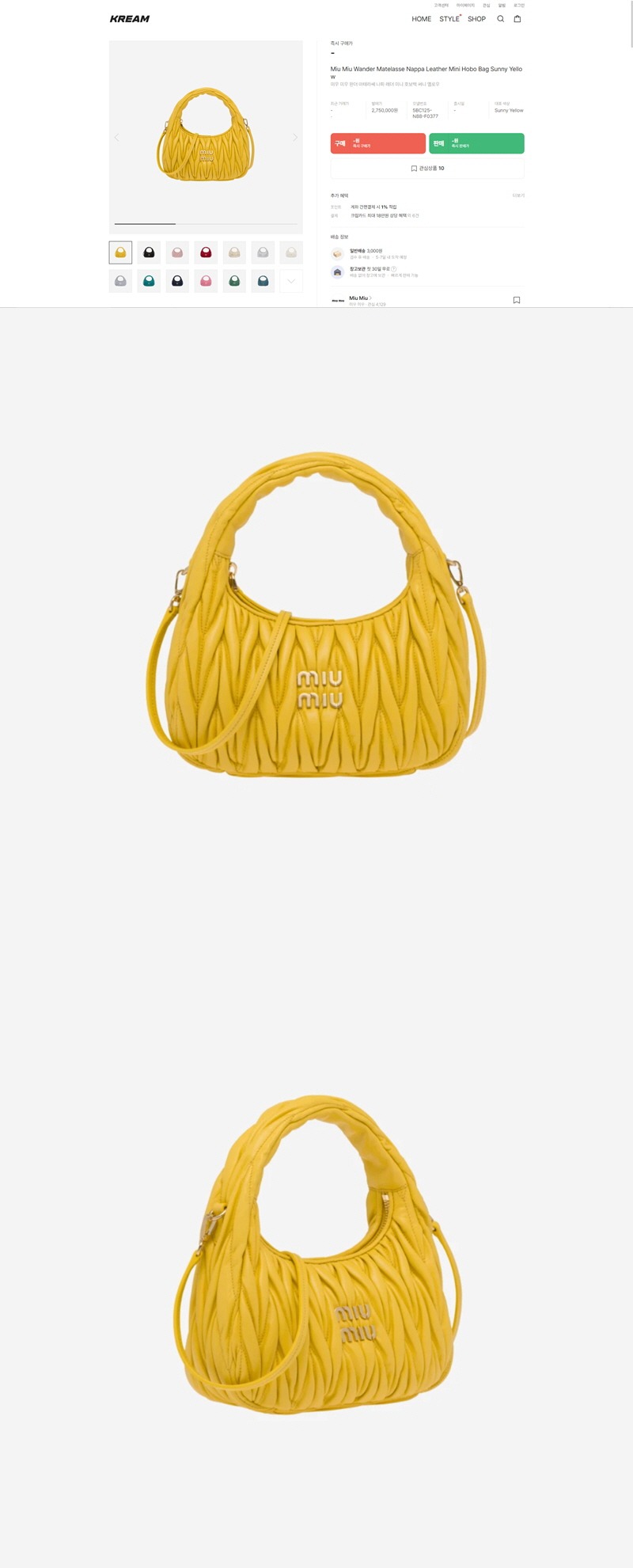Bookmark the Miu Miu brand

point(517,300)
